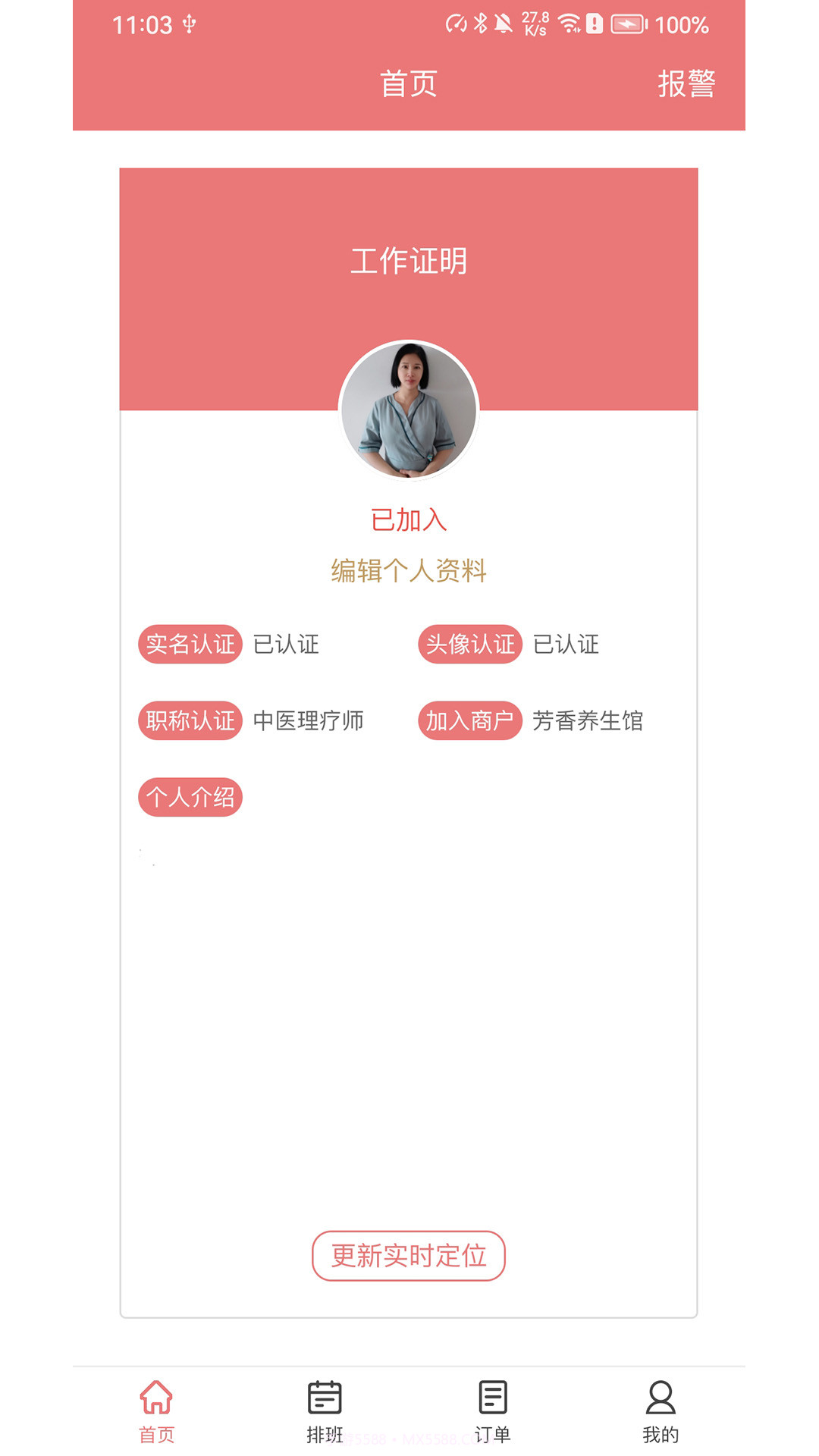The height and width of the screenshot is (1456, 819).
Task: Tap the 职称认证 title certification badge
Action: coord(190,721)
